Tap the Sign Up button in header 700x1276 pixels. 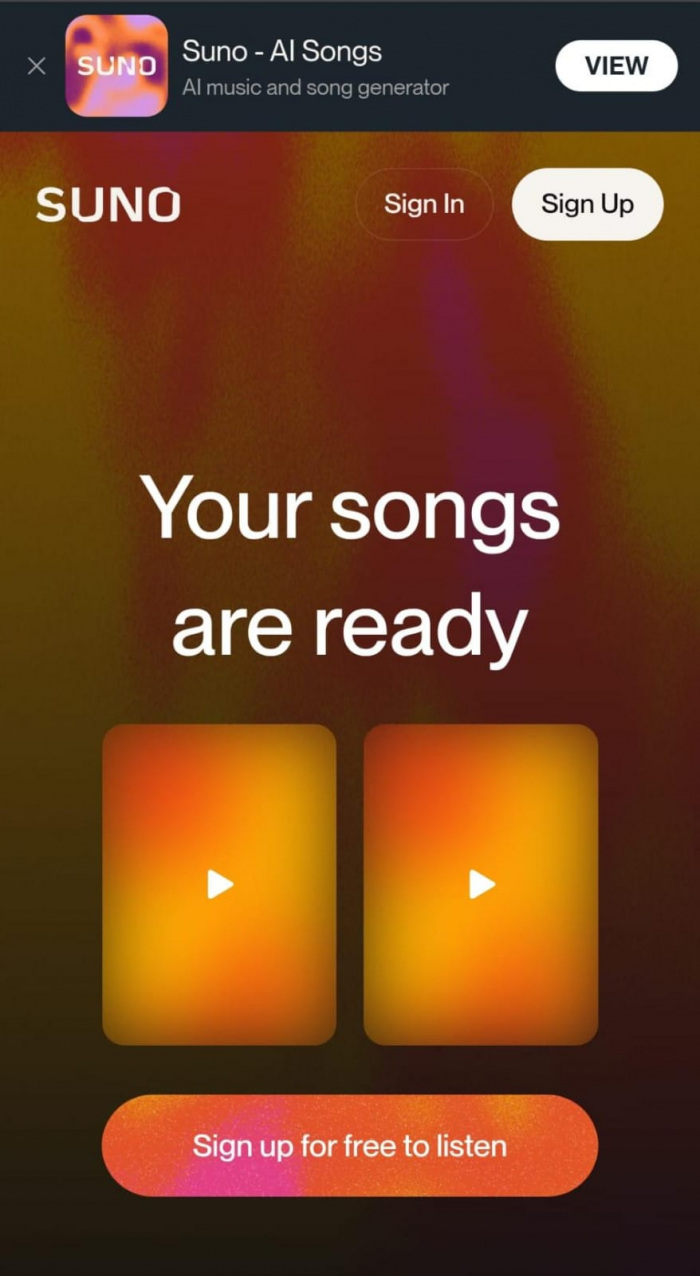(x=587, y=204)
